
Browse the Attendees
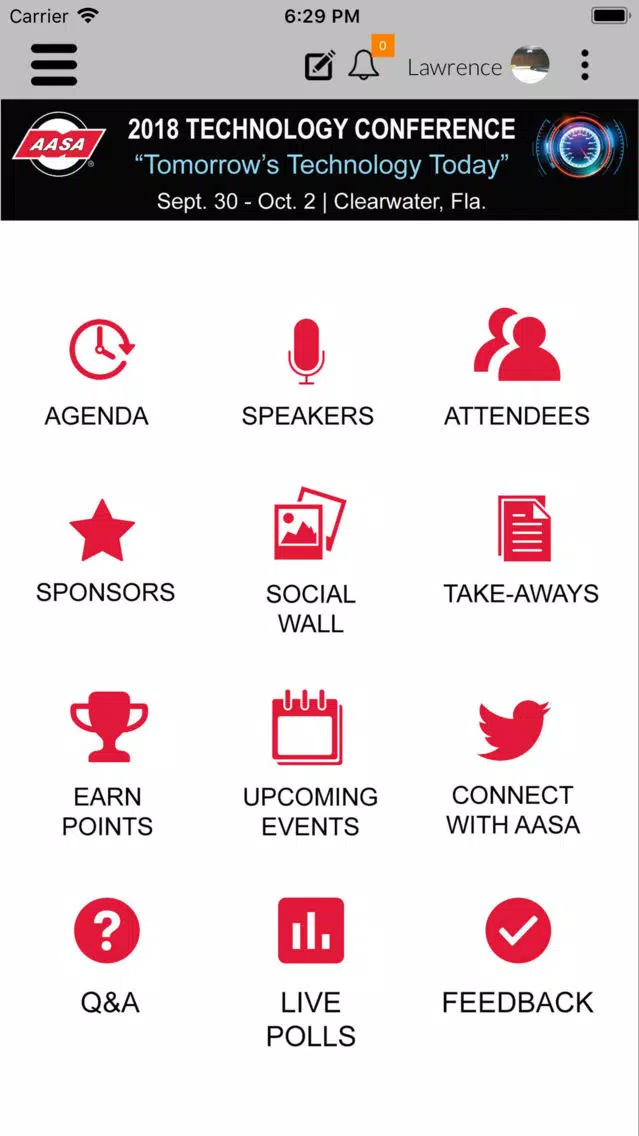(517, 367)
